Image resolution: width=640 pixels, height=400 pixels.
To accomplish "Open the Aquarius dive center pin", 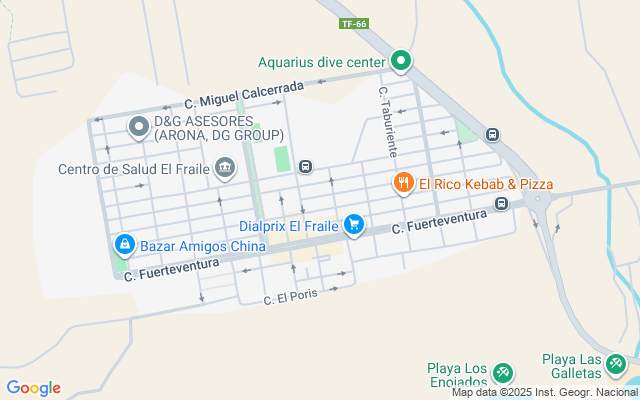I will point(401,61).
